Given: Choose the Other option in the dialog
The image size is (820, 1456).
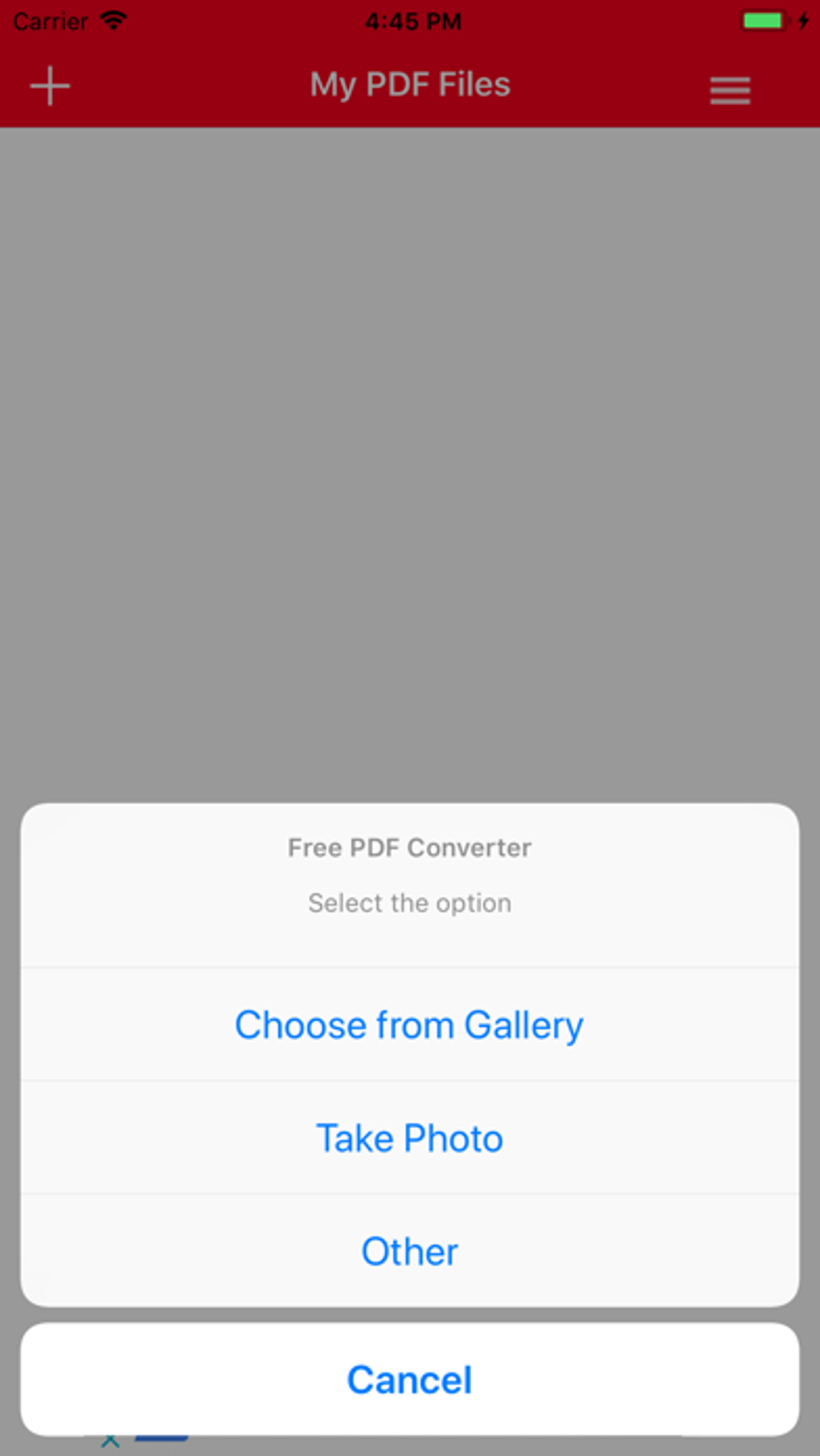Looking at the screenshot, I should point(409,1251).
